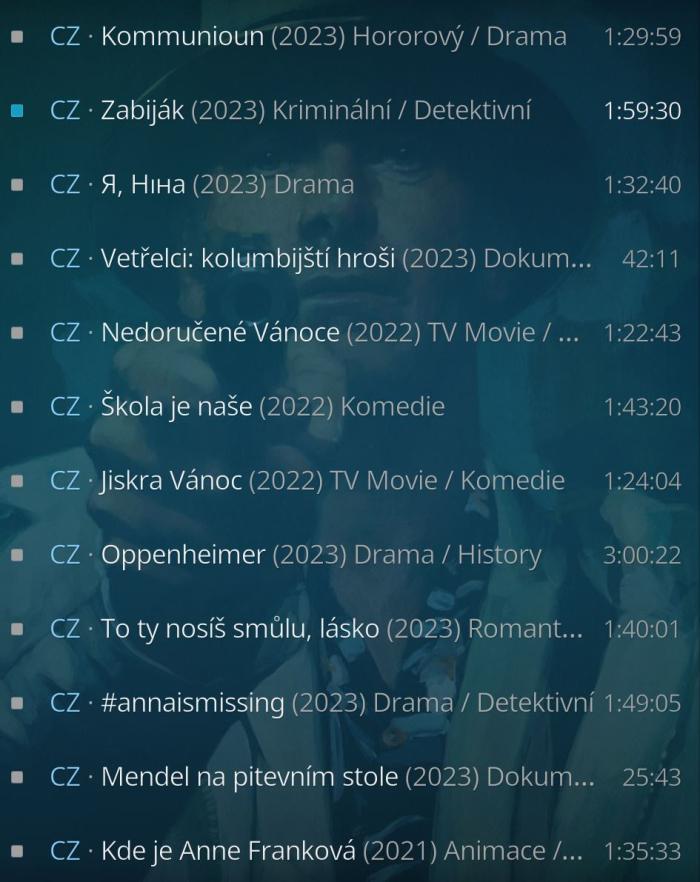Open Mendel na pitevním stole documentary
700x882 pixels.
tap(345, 777)
